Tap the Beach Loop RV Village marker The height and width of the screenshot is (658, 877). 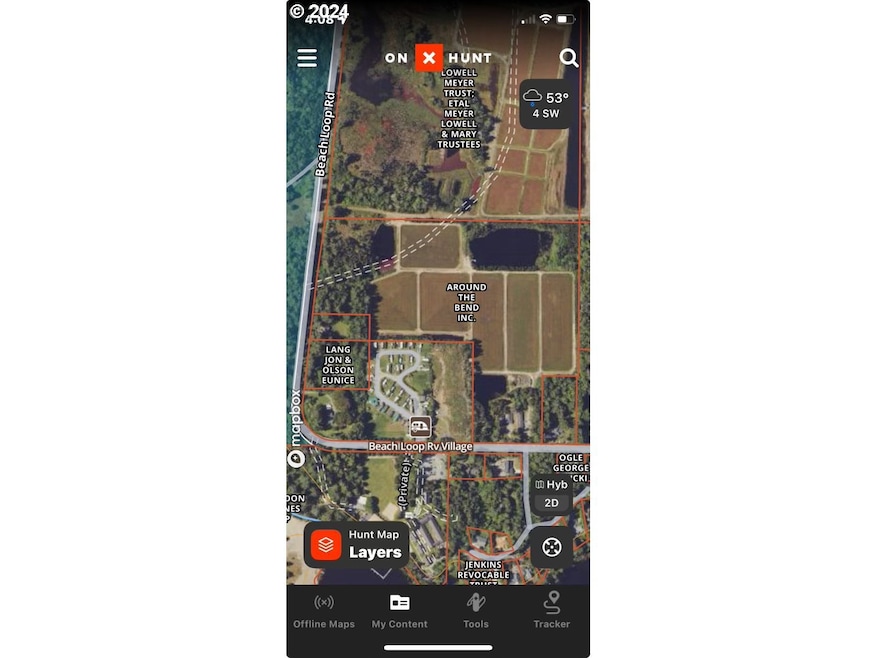[x=420, y=427]
